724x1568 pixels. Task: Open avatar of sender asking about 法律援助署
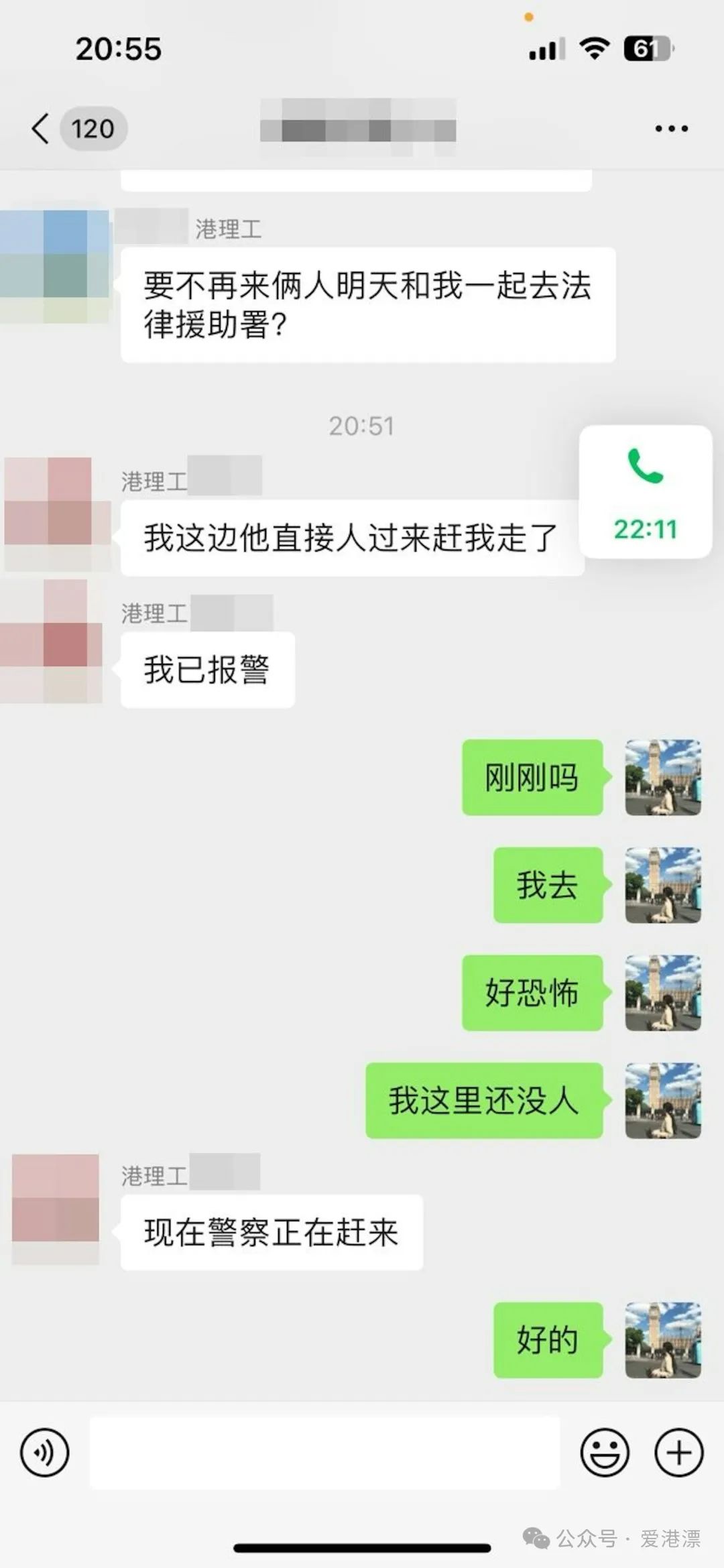pos(55,266)
